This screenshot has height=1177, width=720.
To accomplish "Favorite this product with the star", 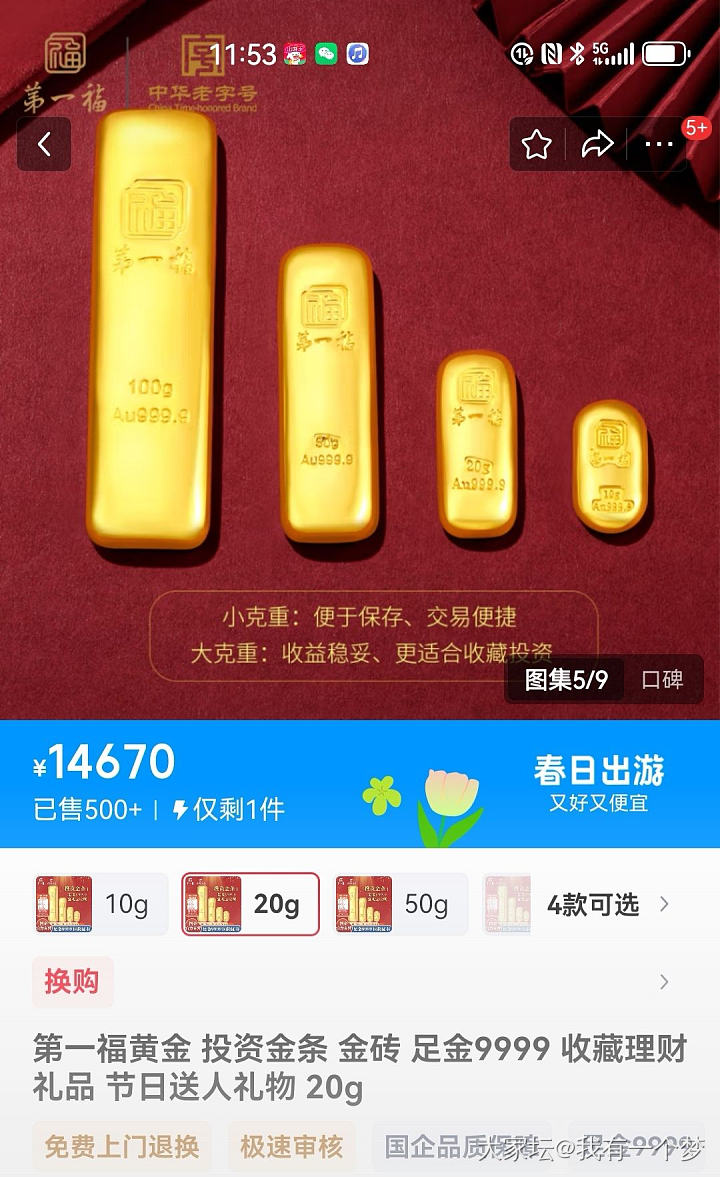I will (x=537, y=145).
